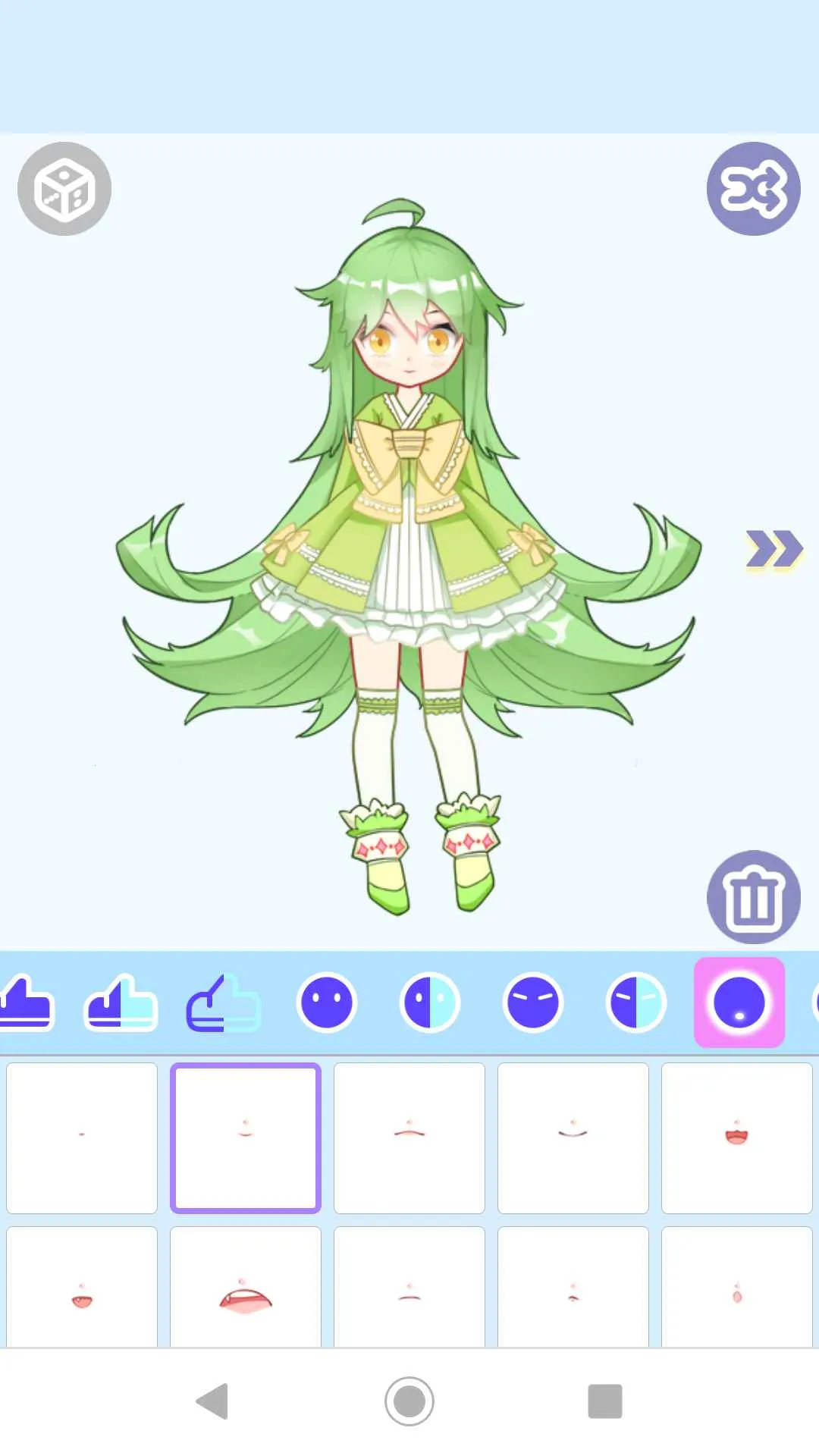
Task: Select the half-colored eyebrows category icon
Action: click(635, 1001)
